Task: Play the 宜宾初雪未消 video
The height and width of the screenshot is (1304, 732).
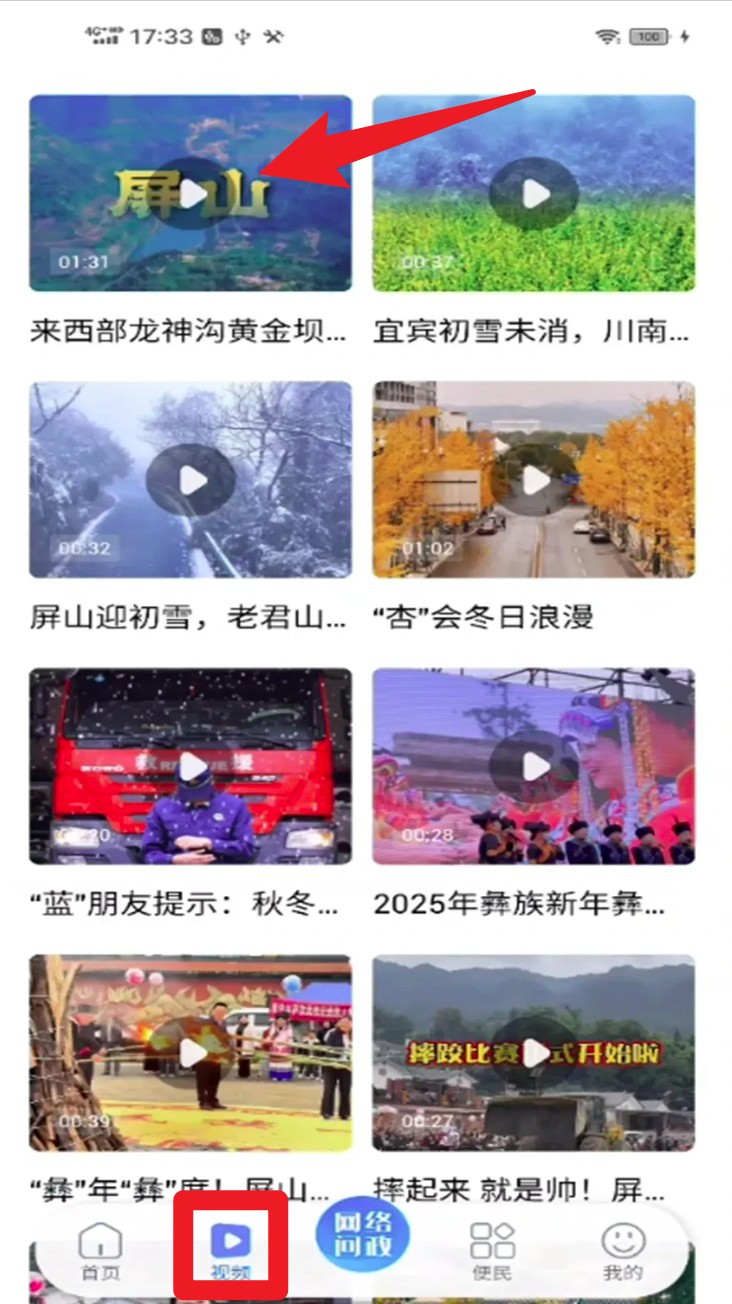Action: tap(534, 193)
